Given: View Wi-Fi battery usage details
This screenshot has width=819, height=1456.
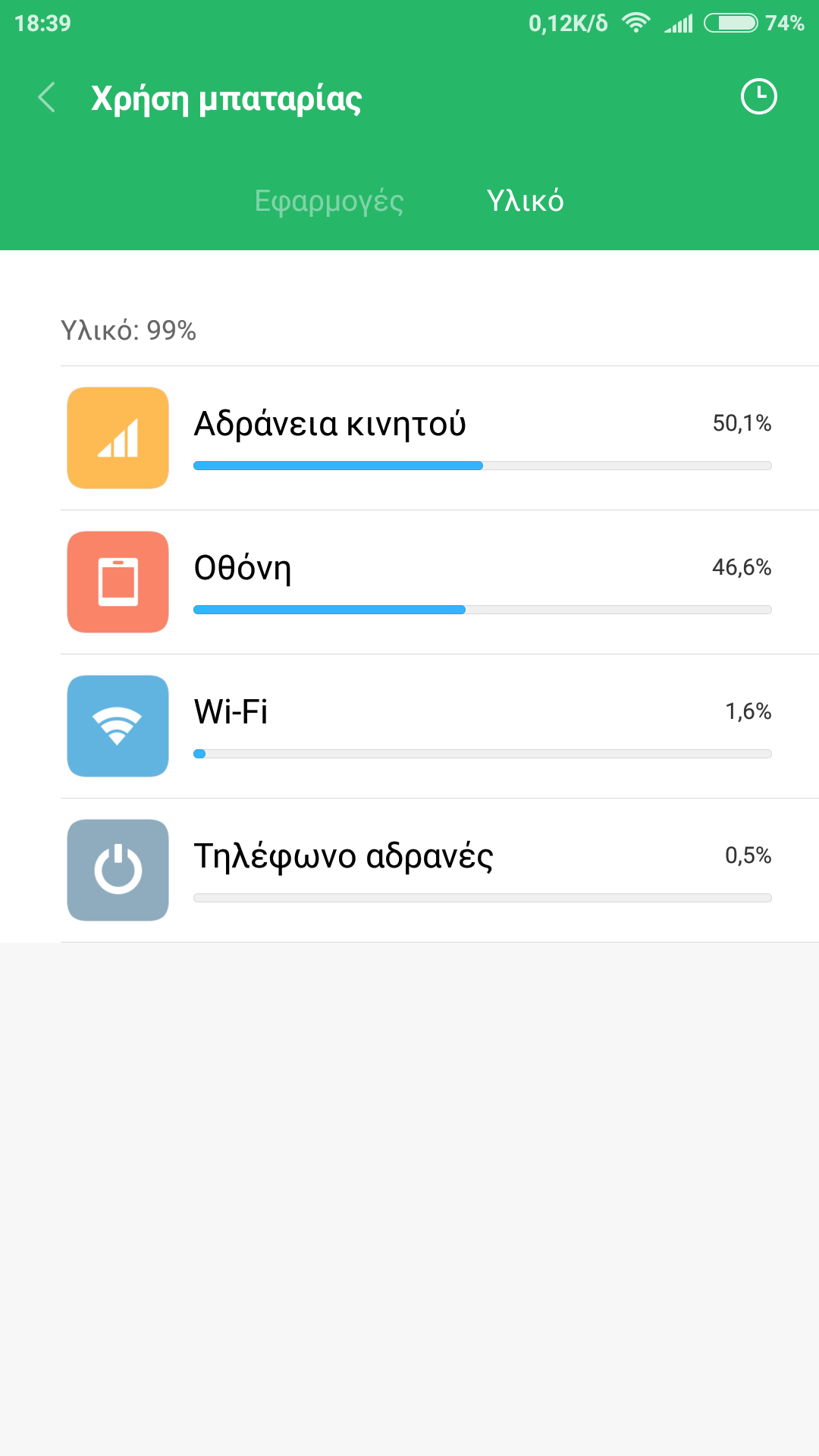Looking at the screenshot, I should coord(440,726).
